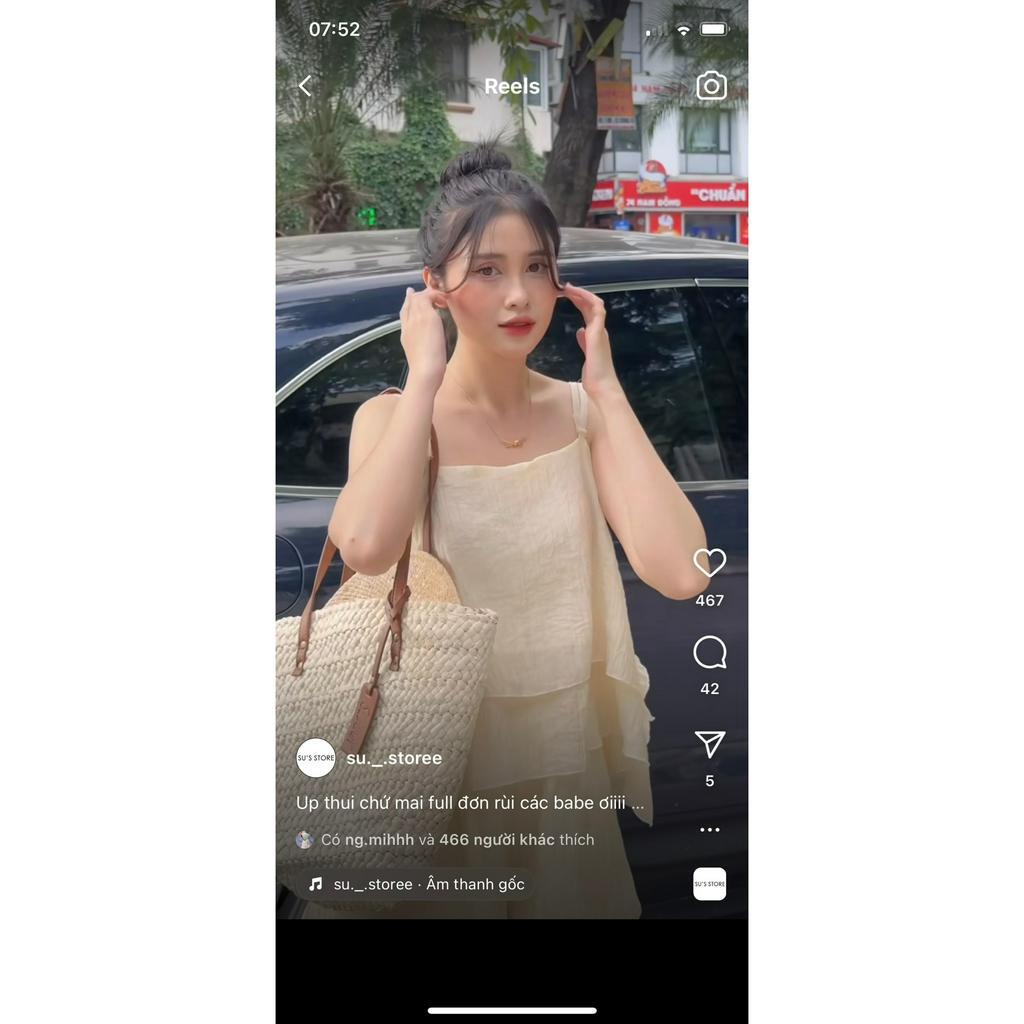The width and height of the screenshot is (1024, 1024).
Task: Open the camera to create a reel
Action: [x=711, y=86]
